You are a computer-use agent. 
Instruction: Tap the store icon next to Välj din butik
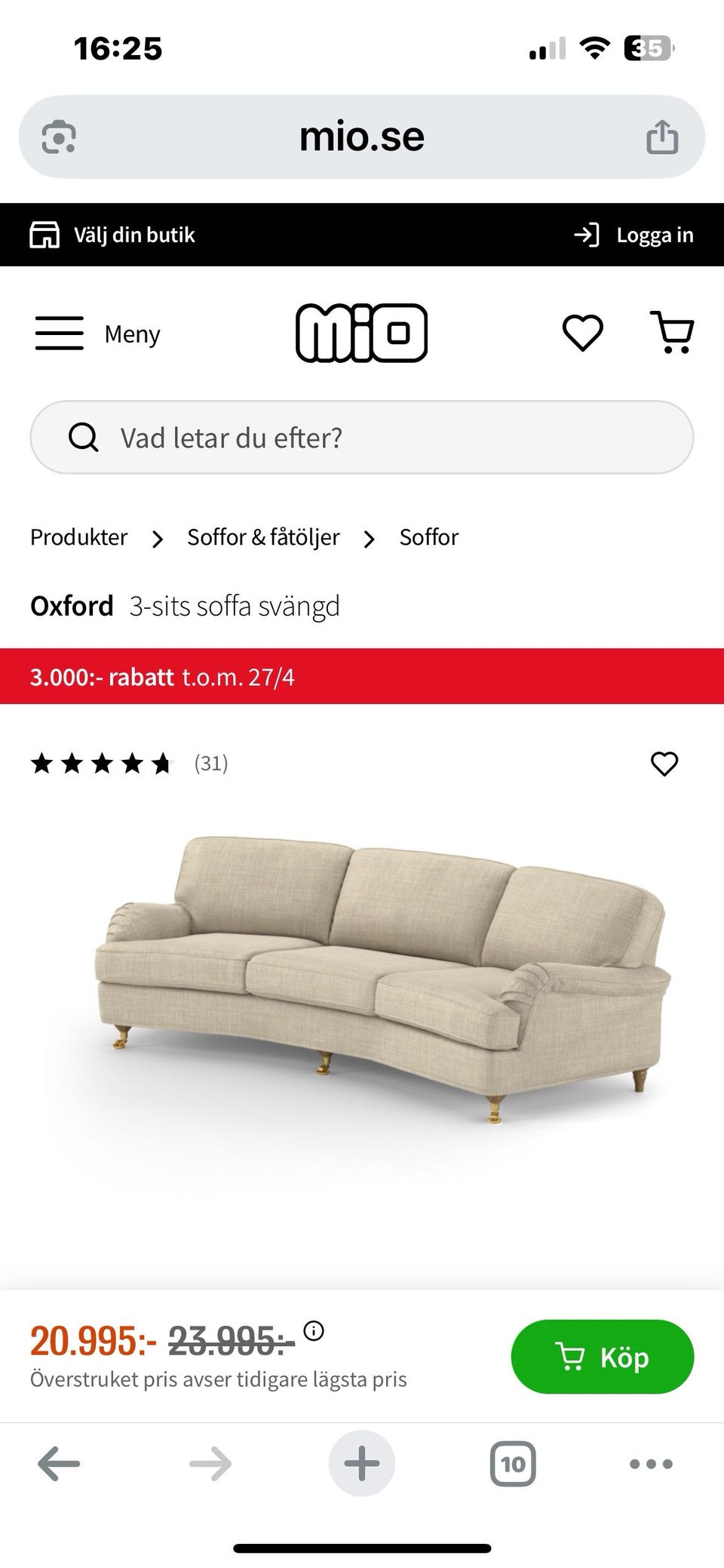(x=44, y=235)
